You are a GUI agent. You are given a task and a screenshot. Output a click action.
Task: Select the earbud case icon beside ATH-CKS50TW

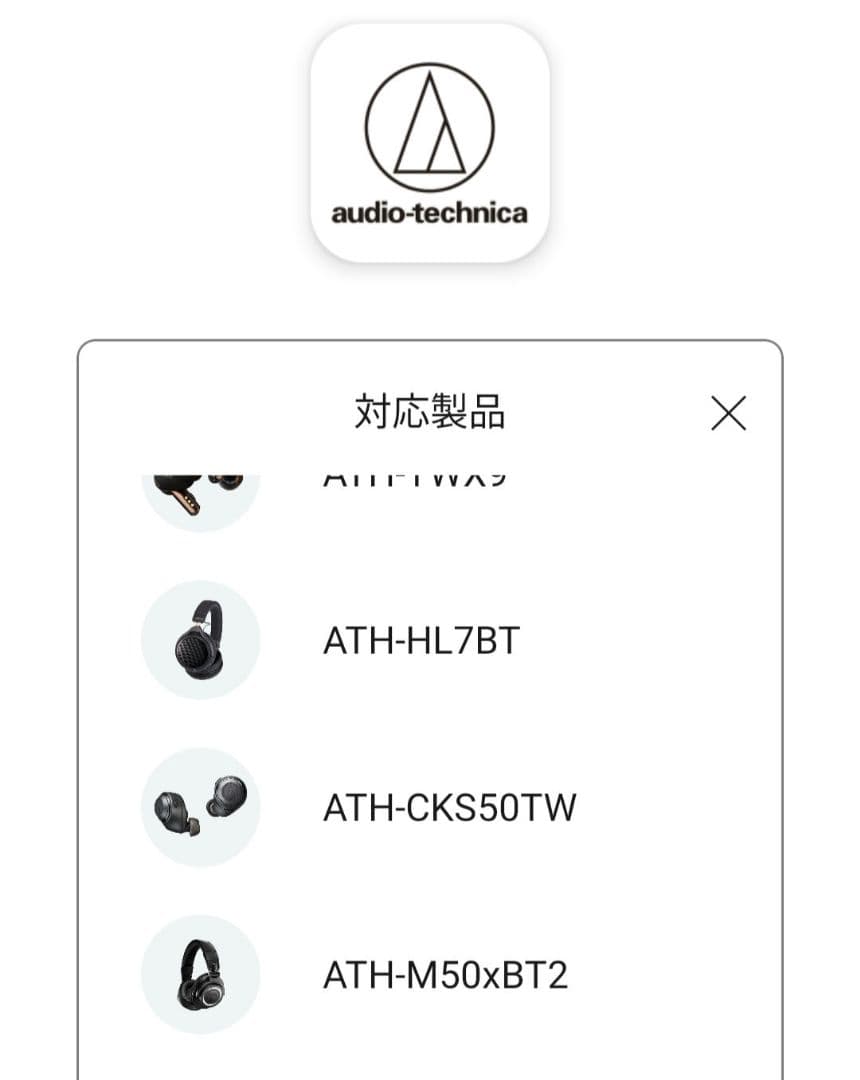[199, 805]
